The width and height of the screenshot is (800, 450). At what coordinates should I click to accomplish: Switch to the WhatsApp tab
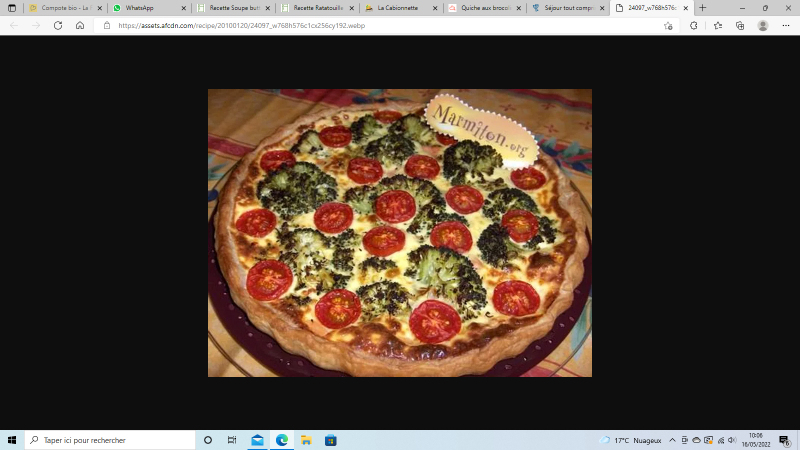140,8
